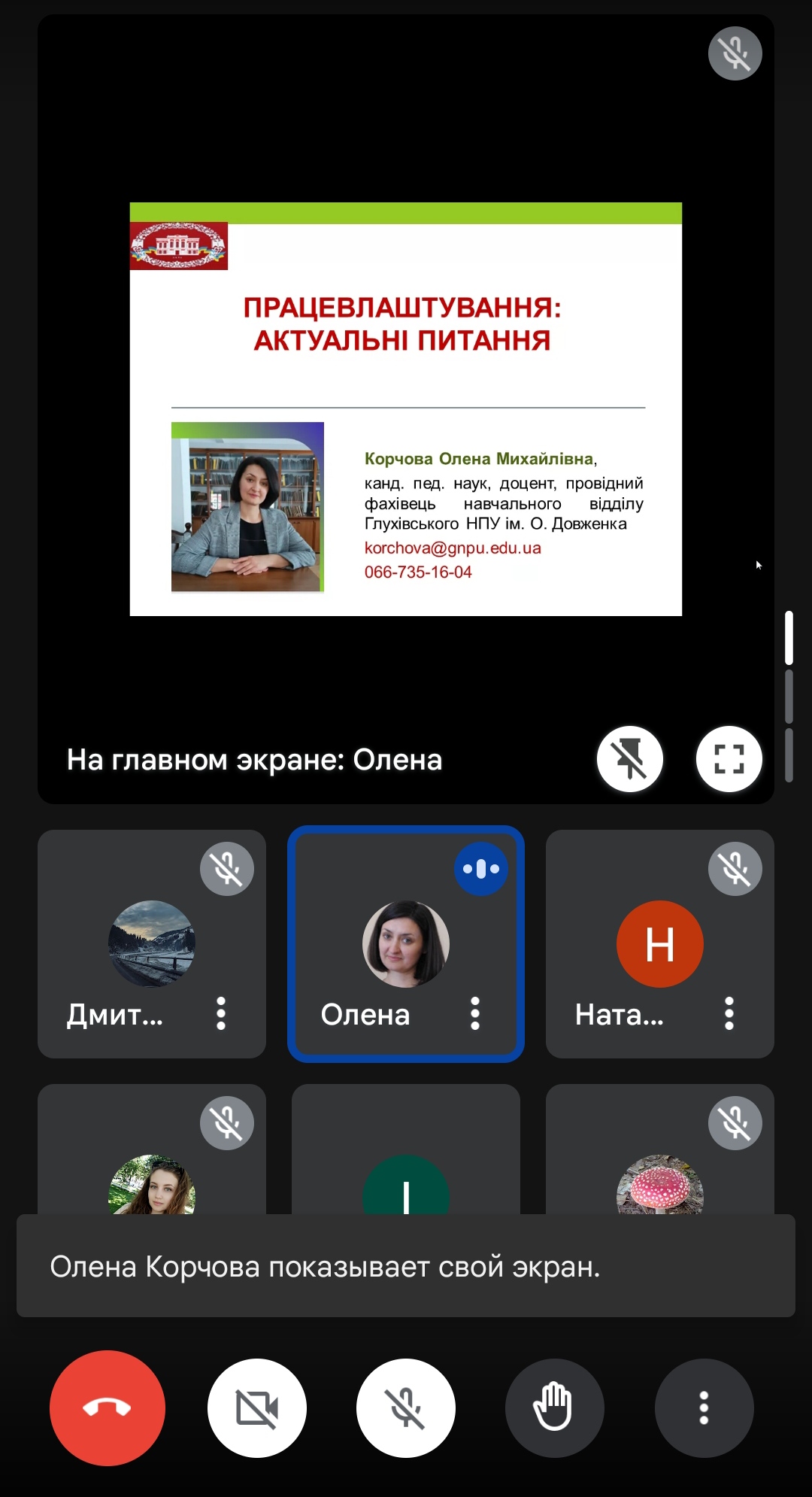Open options menu for Ната… tile
Screen dimensions: 812x1497
tap(729, 1013)
